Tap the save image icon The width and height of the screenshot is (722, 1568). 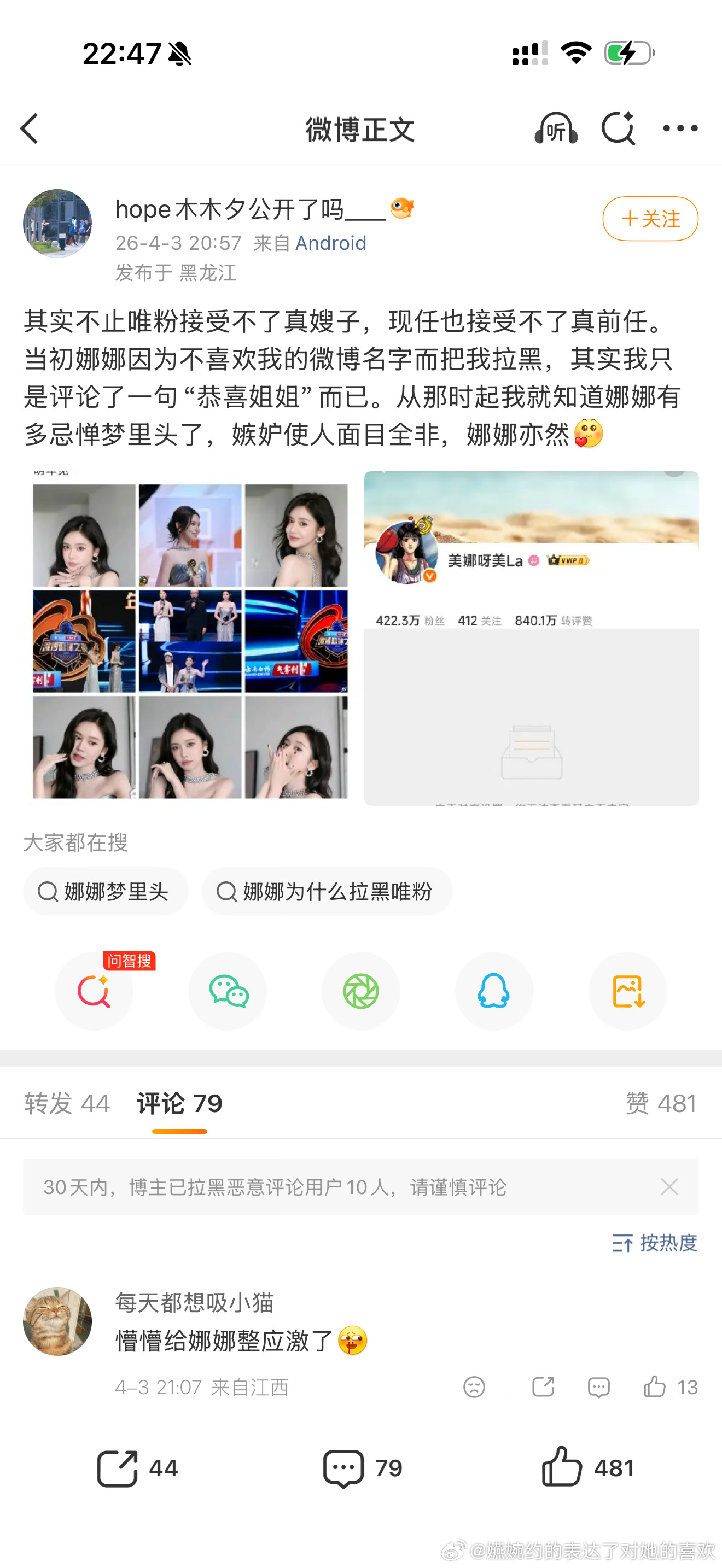627,991
